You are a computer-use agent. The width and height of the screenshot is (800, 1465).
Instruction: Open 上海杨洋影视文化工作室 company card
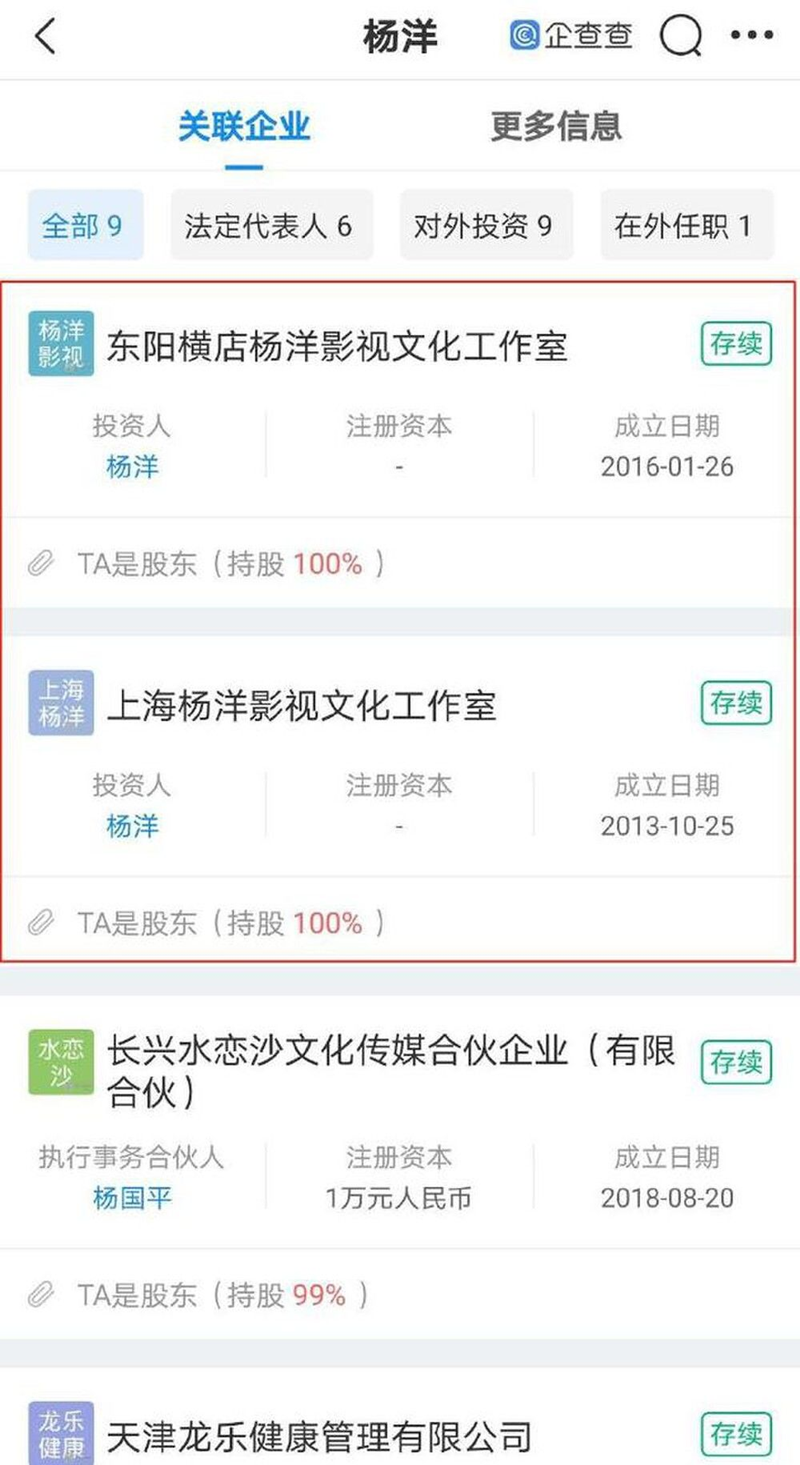click(301, 706)
